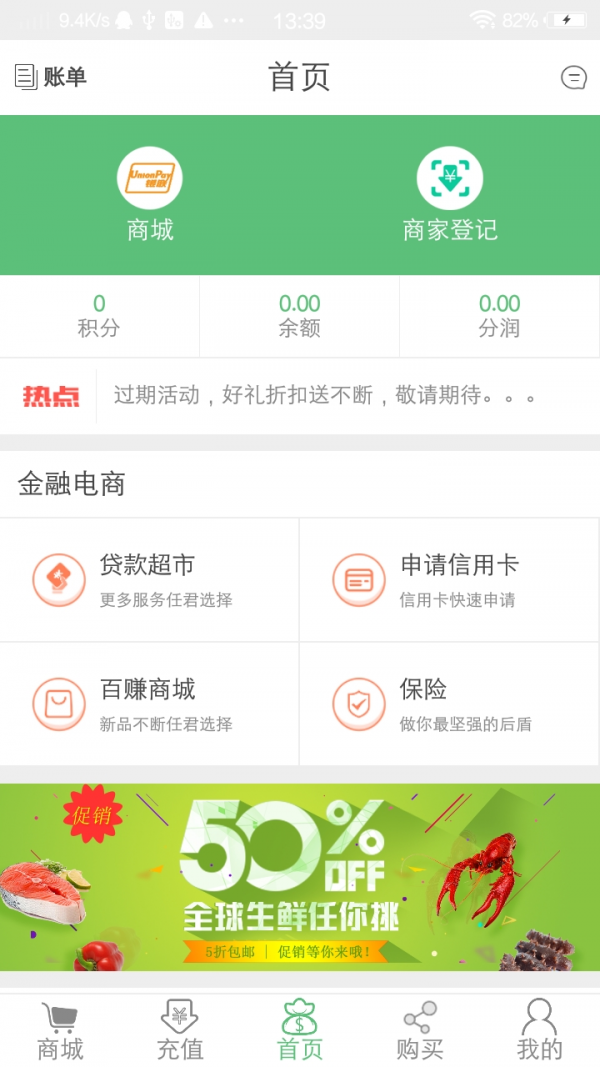
Task: Open 贷款超市 loan supermarket
Action: (x=150, y=580)
